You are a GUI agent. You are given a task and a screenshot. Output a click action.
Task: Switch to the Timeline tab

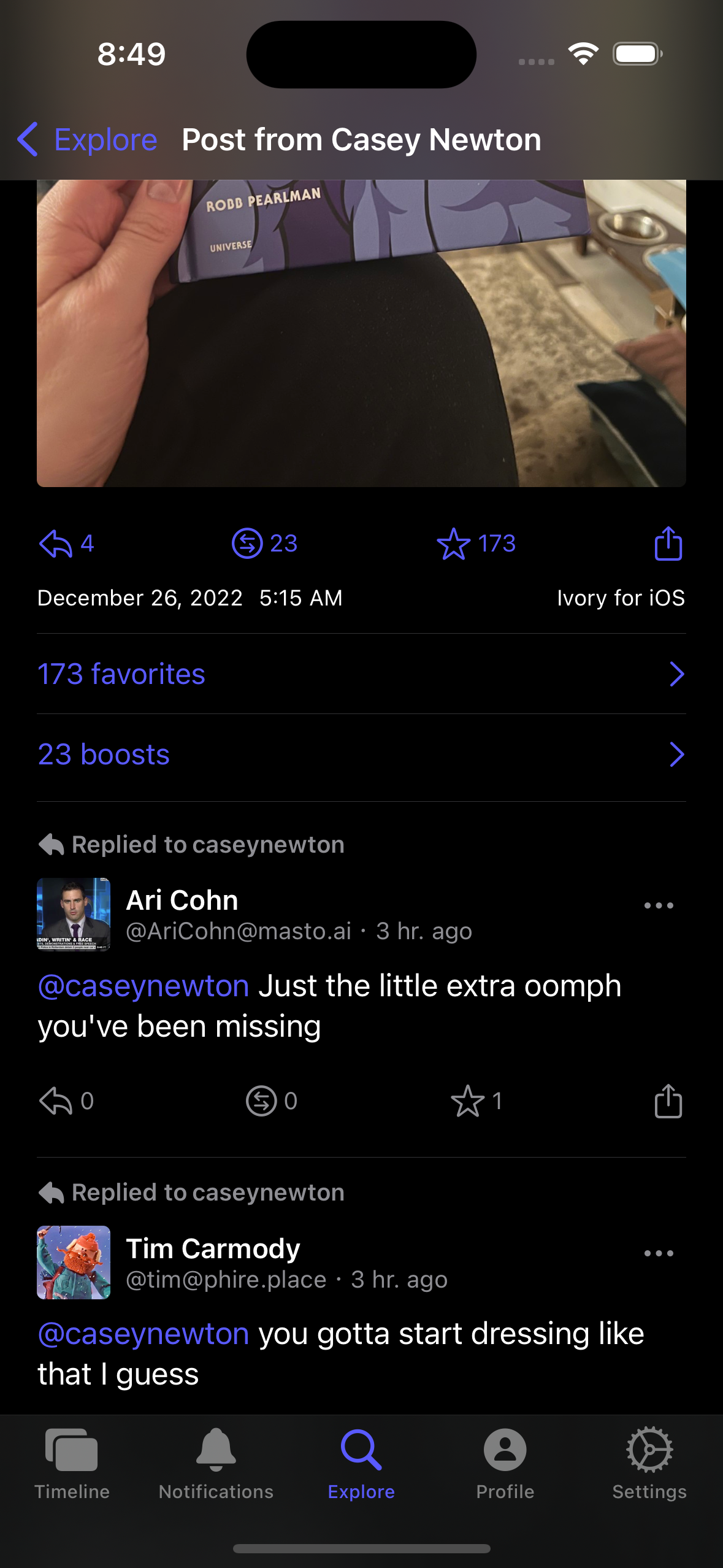tap(72, 1464)
